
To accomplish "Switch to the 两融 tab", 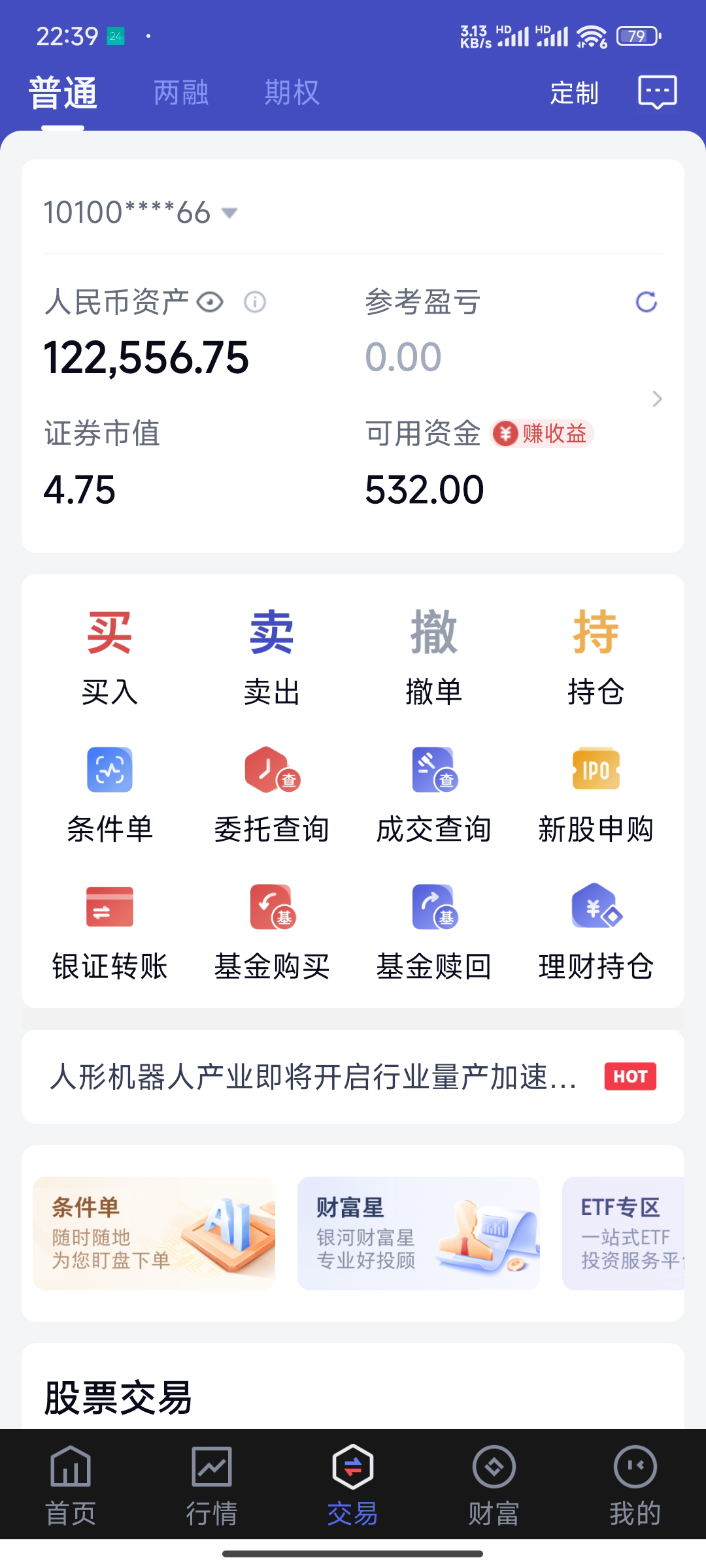I will coord(181,93).
